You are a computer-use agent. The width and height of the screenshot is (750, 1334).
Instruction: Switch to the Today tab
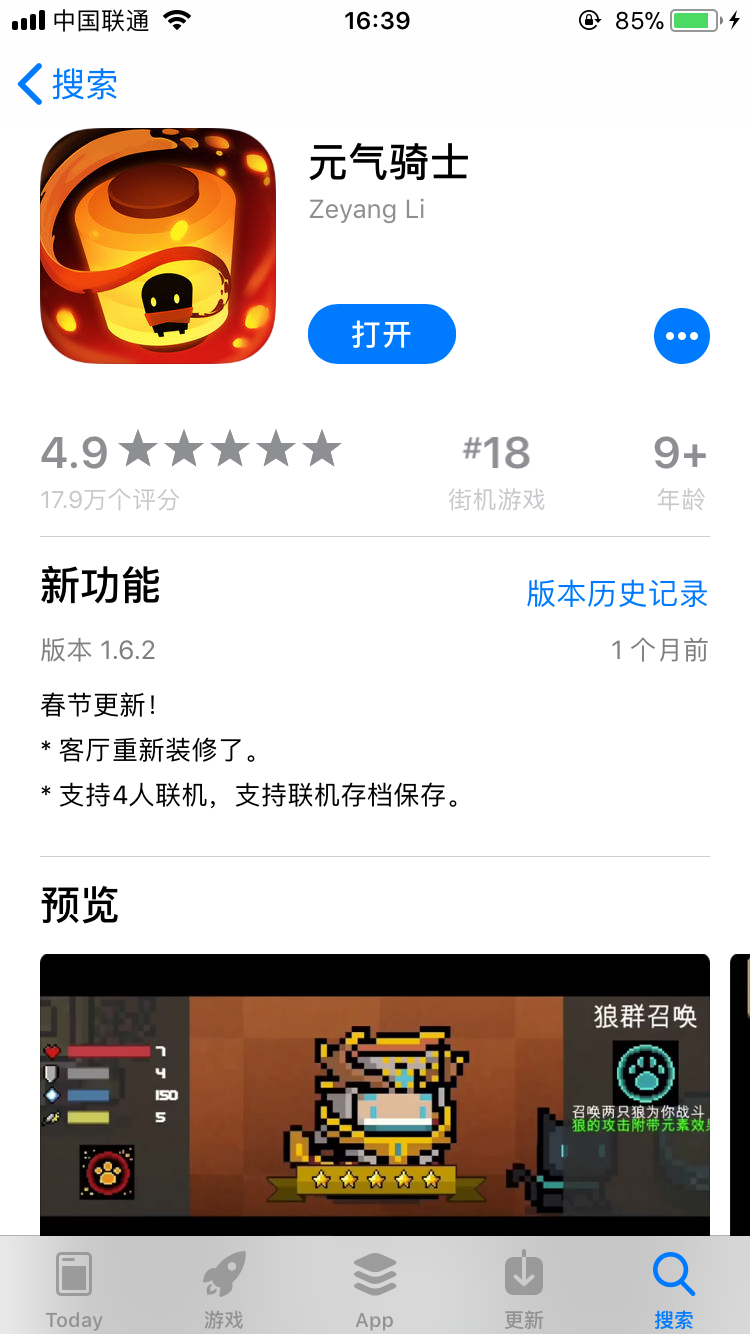point(74,1290)
